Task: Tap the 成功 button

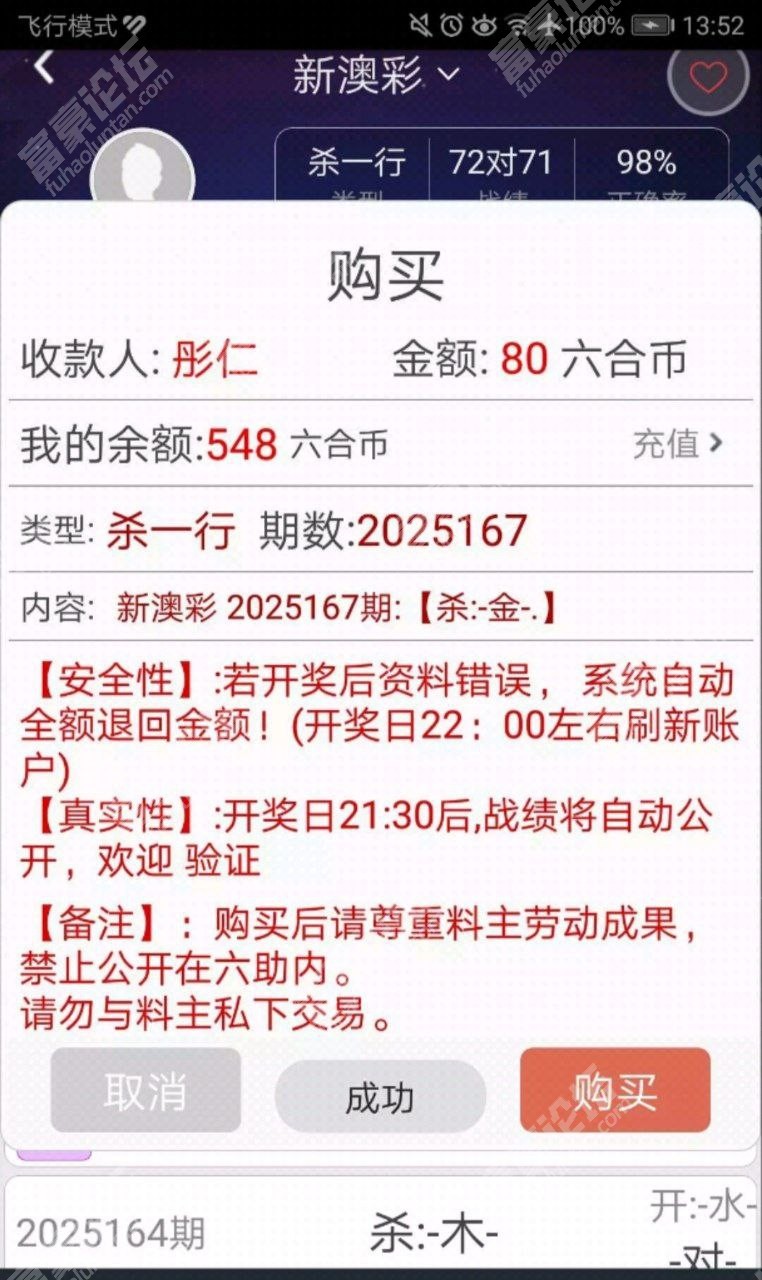Action: pyautogui.click(x=380, y=1097)
